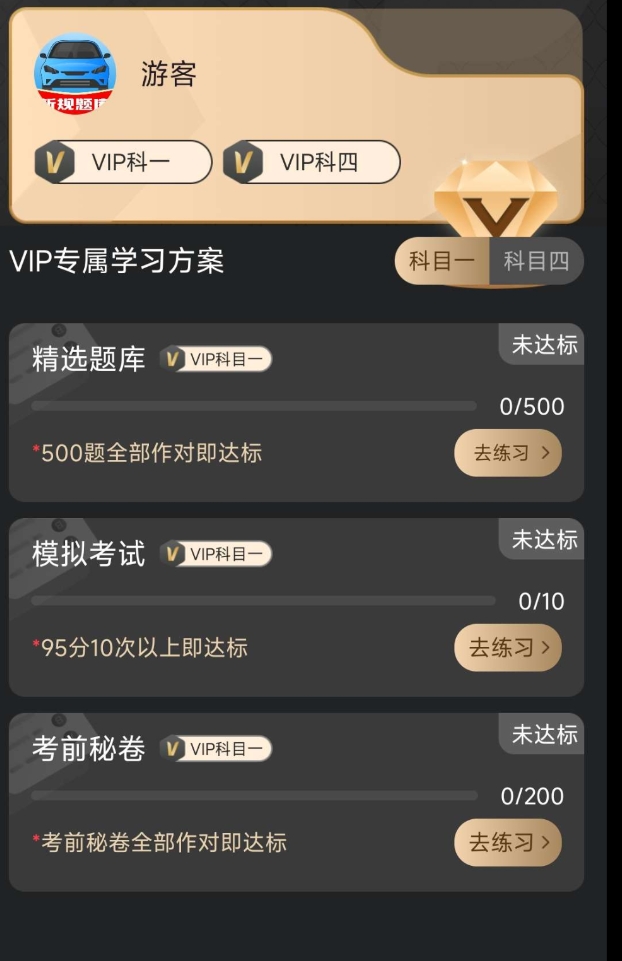
Task: Open the VIP科一 badge
Action: click(124, 162)
